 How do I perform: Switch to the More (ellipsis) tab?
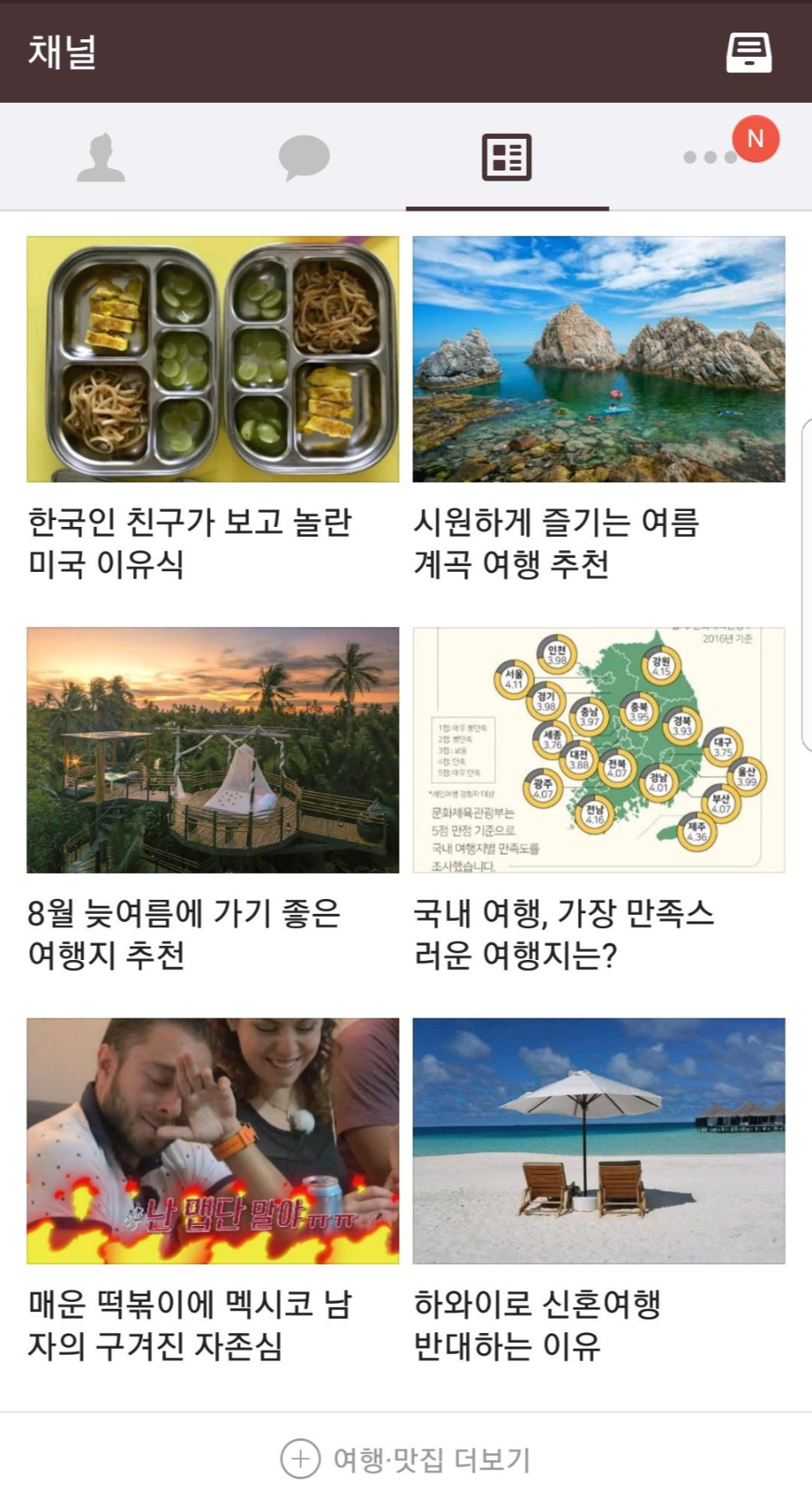tap(707, 159)
